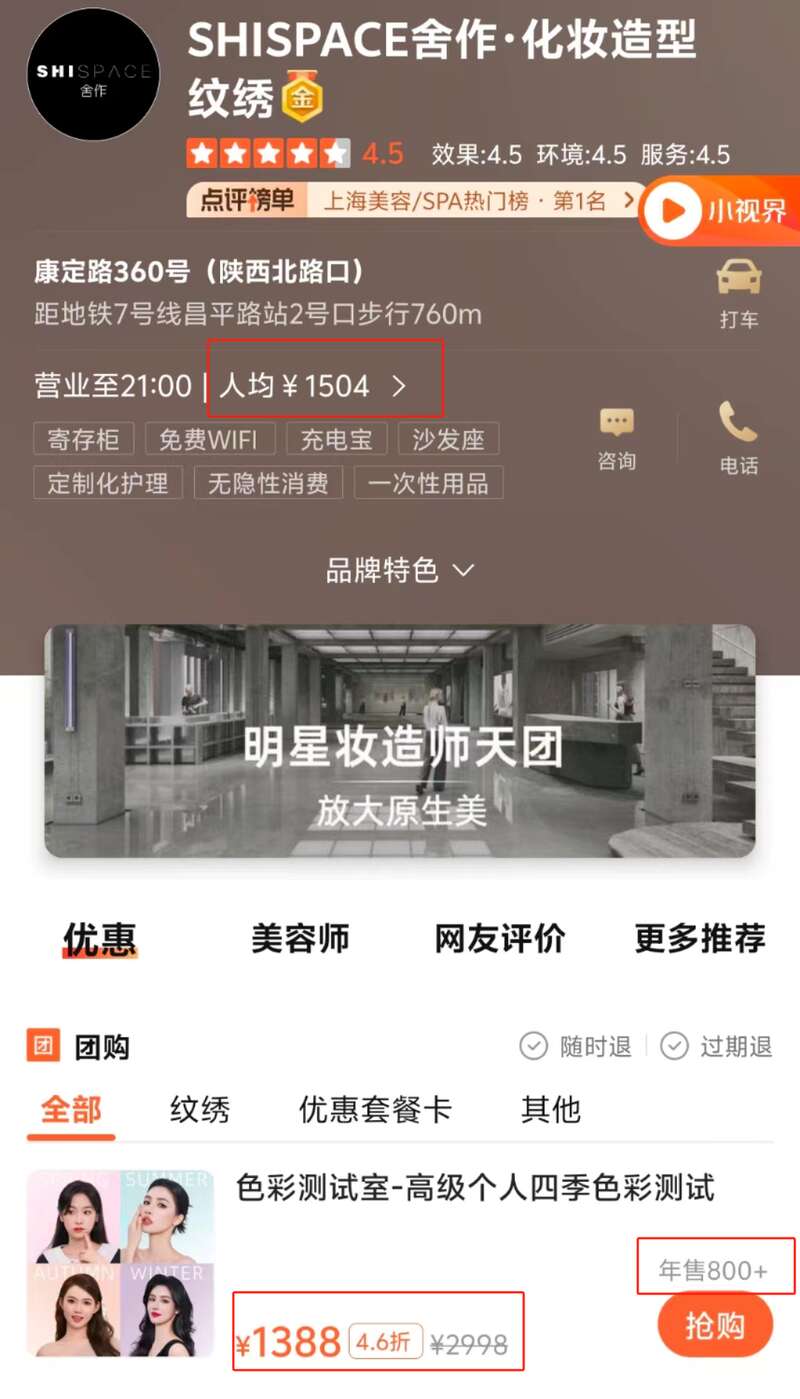This screenshot has width=800, height=1399.
Task: Call the shop via 电话 icon
Action: (x=738, y=439)
